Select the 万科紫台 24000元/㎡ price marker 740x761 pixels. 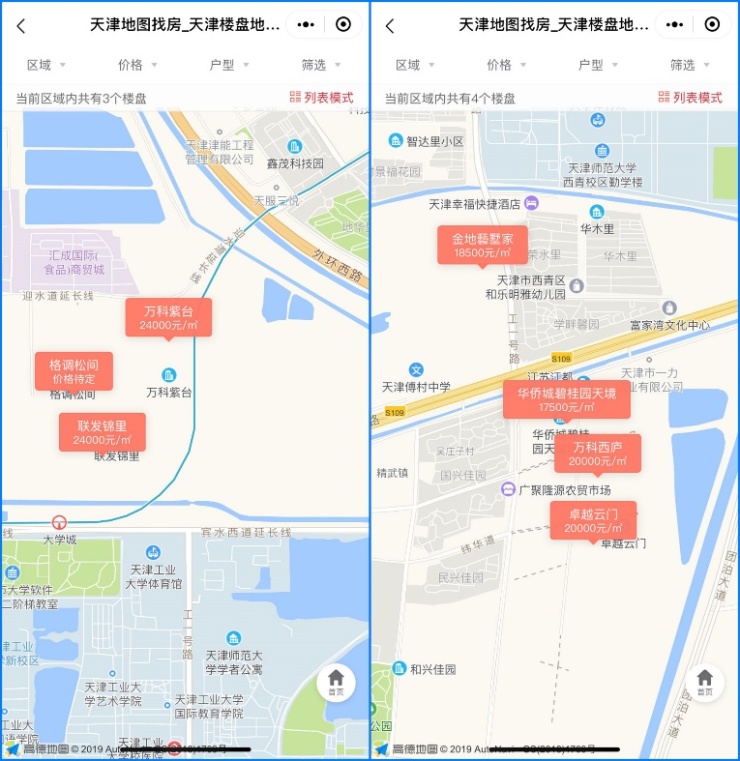coord(168,318)
